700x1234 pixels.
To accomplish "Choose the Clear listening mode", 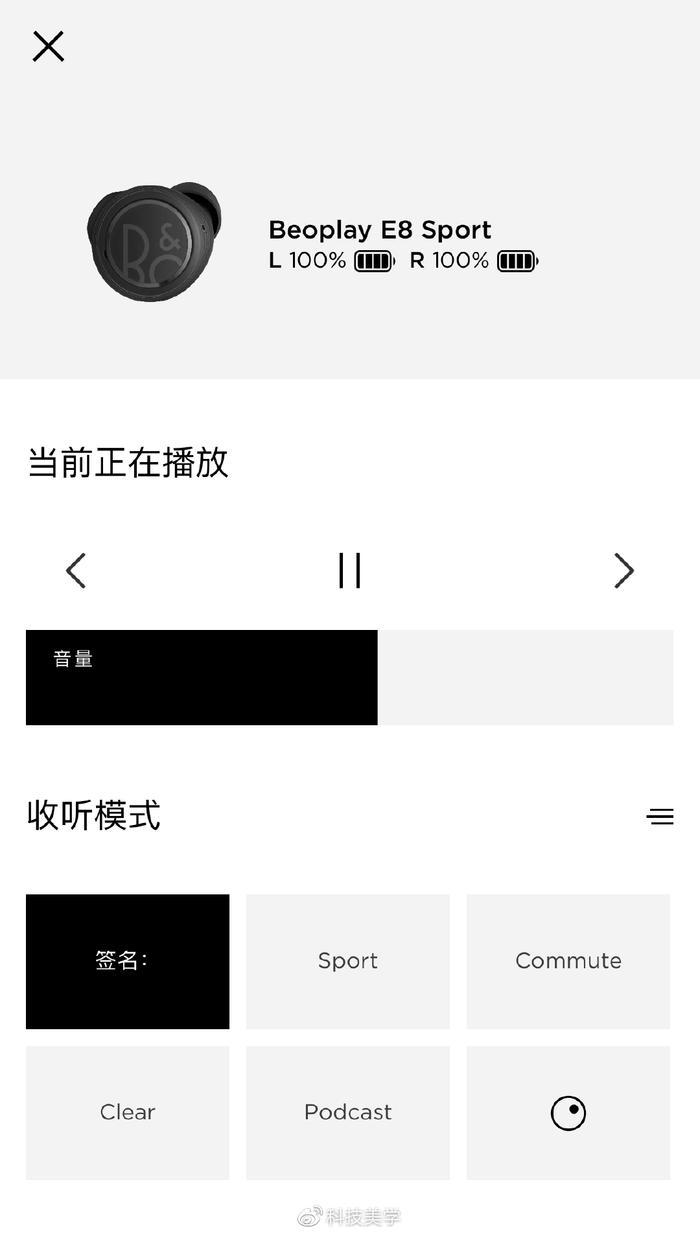I will [127, 1113].
